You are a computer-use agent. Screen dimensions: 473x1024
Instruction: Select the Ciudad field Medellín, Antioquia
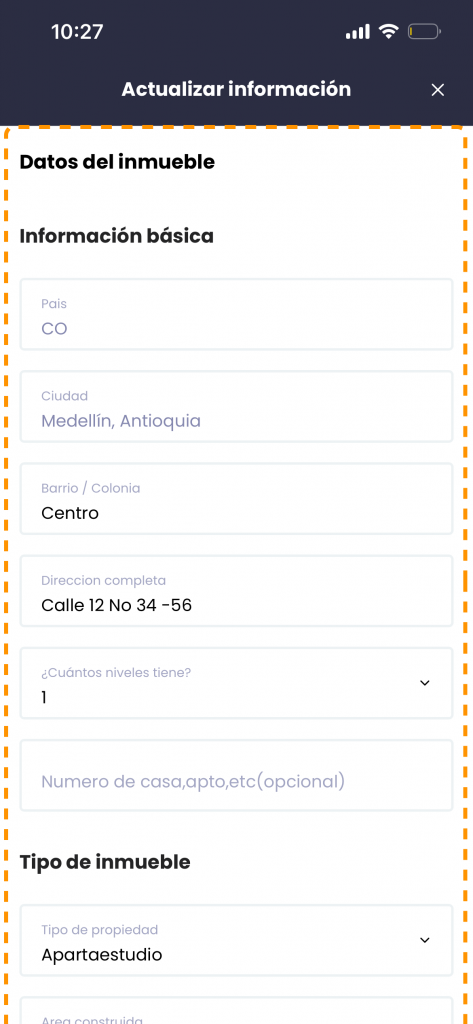pyautogui.click(x=236, y=407)
